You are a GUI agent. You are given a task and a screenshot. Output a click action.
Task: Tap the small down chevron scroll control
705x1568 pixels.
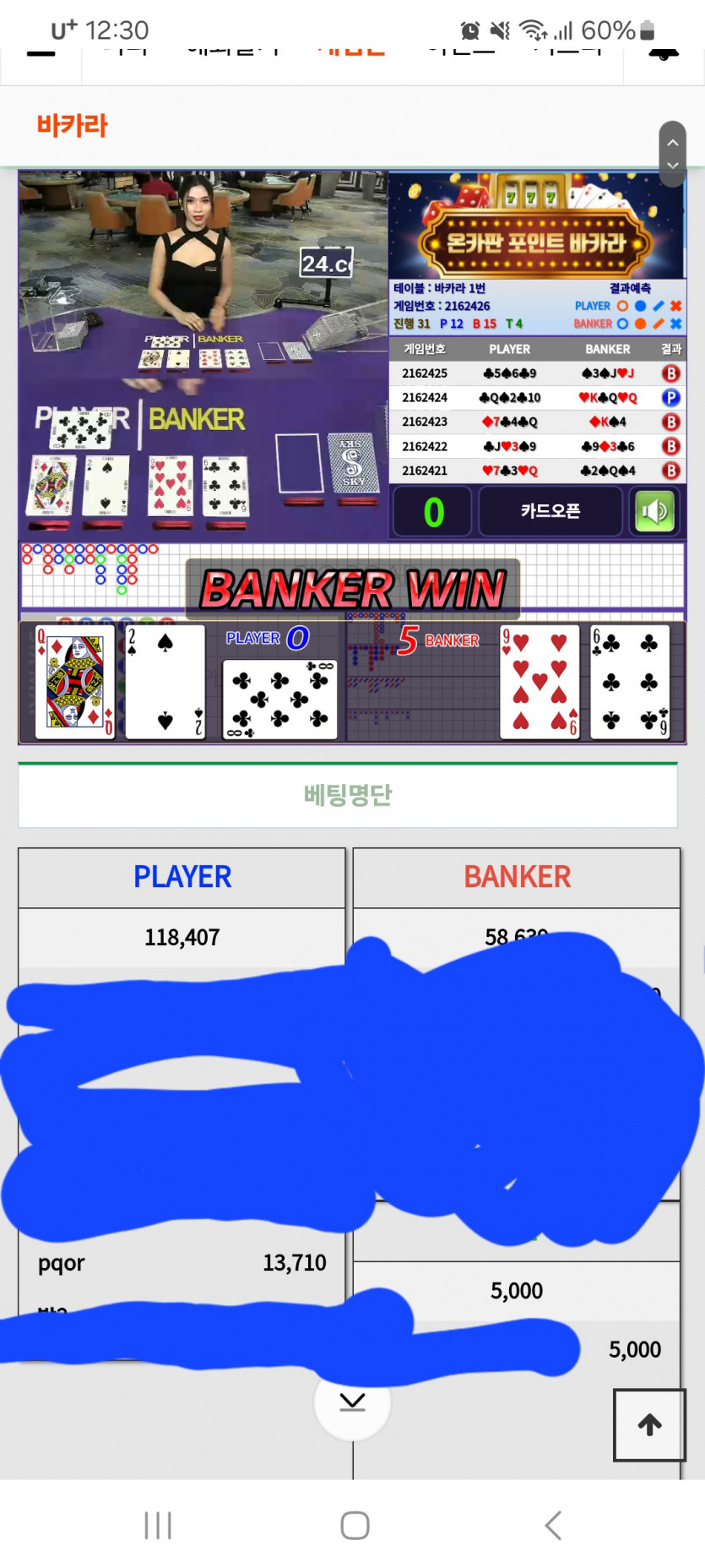click(x=673, y=166)
